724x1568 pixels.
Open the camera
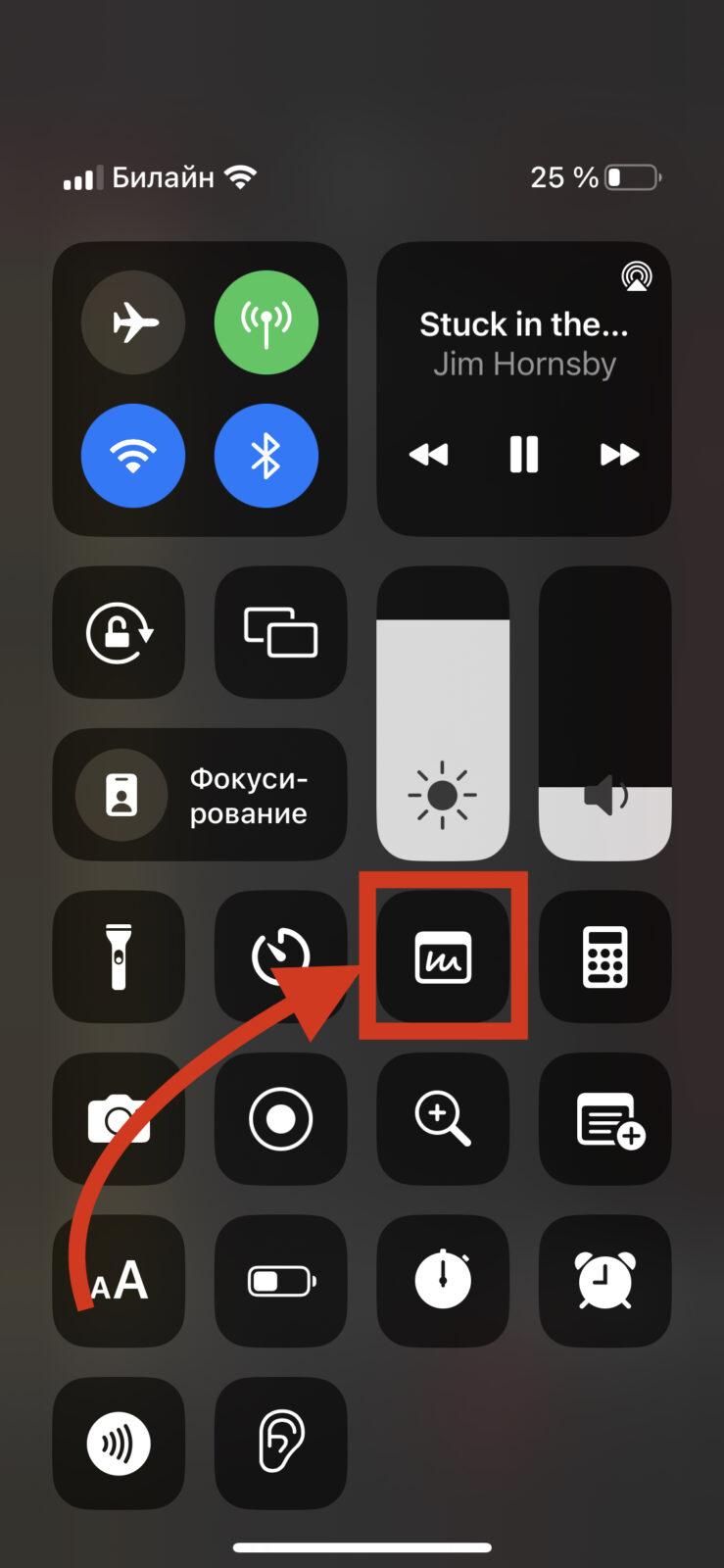click(119, 1118)
